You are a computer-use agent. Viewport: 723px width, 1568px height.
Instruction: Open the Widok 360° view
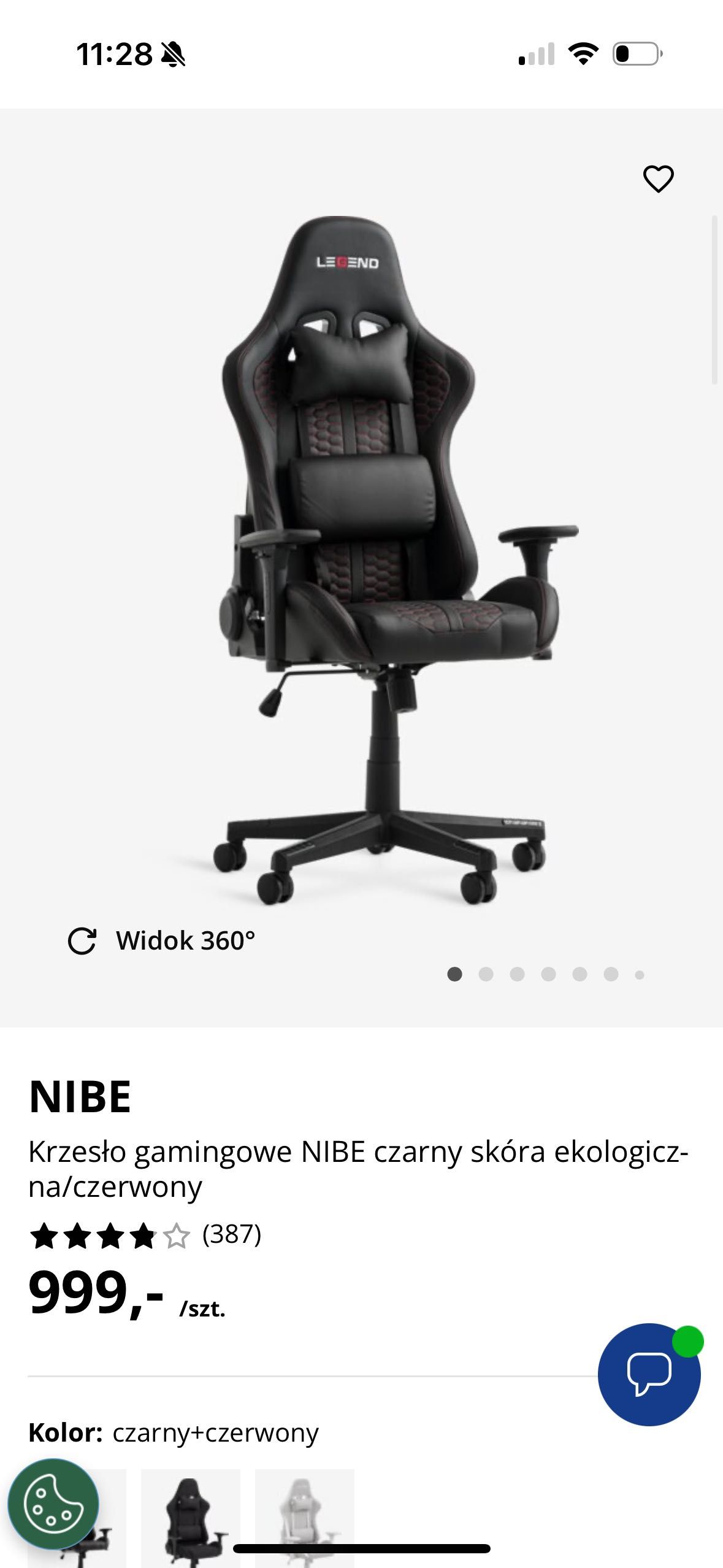[x=161, y=940]
